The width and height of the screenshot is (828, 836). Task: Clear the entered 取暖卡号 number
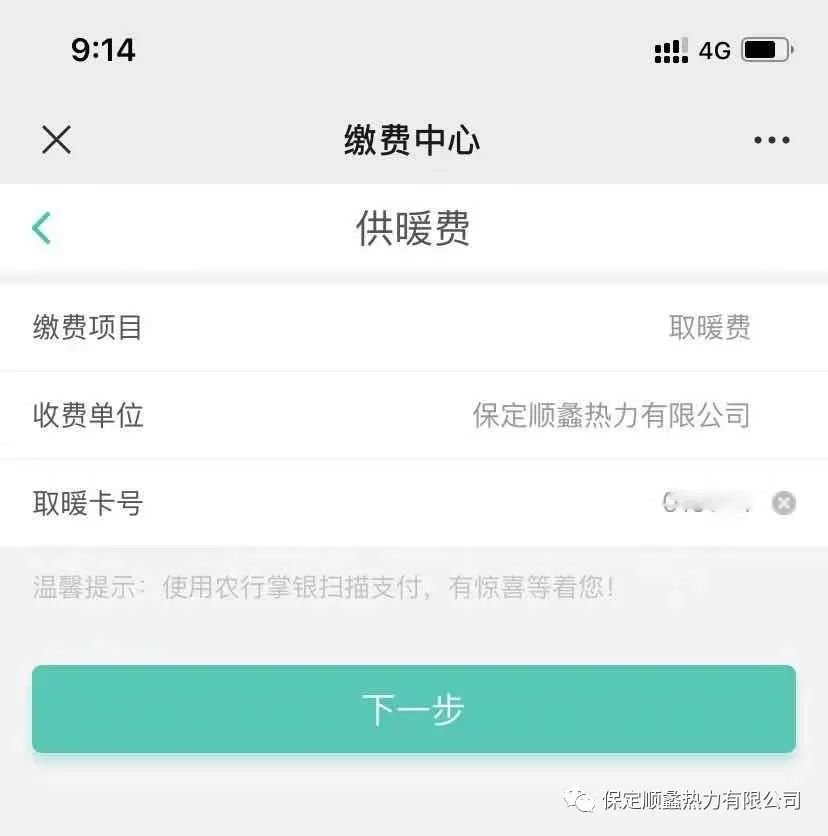[784, 503]
